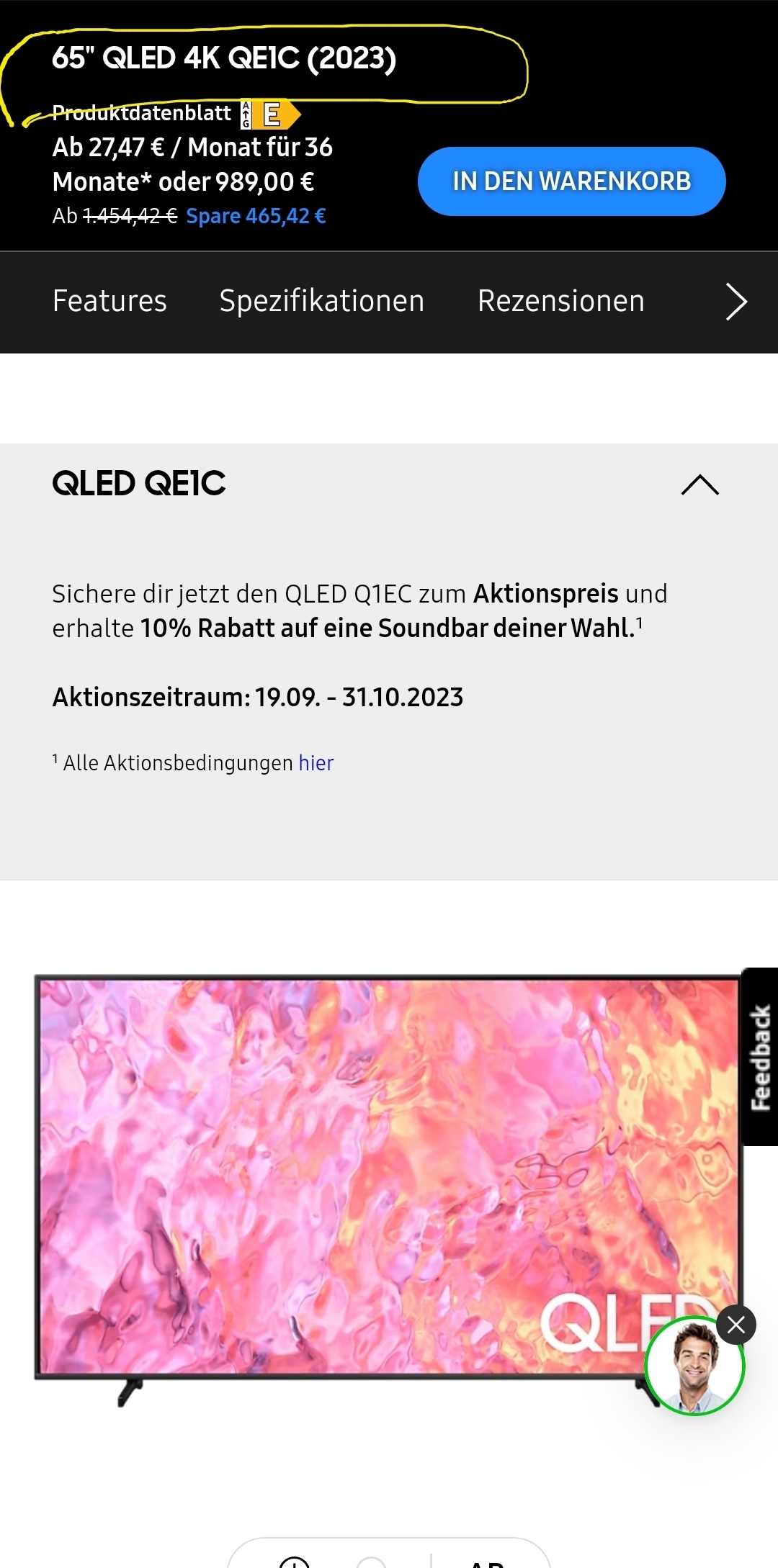Open the Feedback side tab

pos(761,1056)
